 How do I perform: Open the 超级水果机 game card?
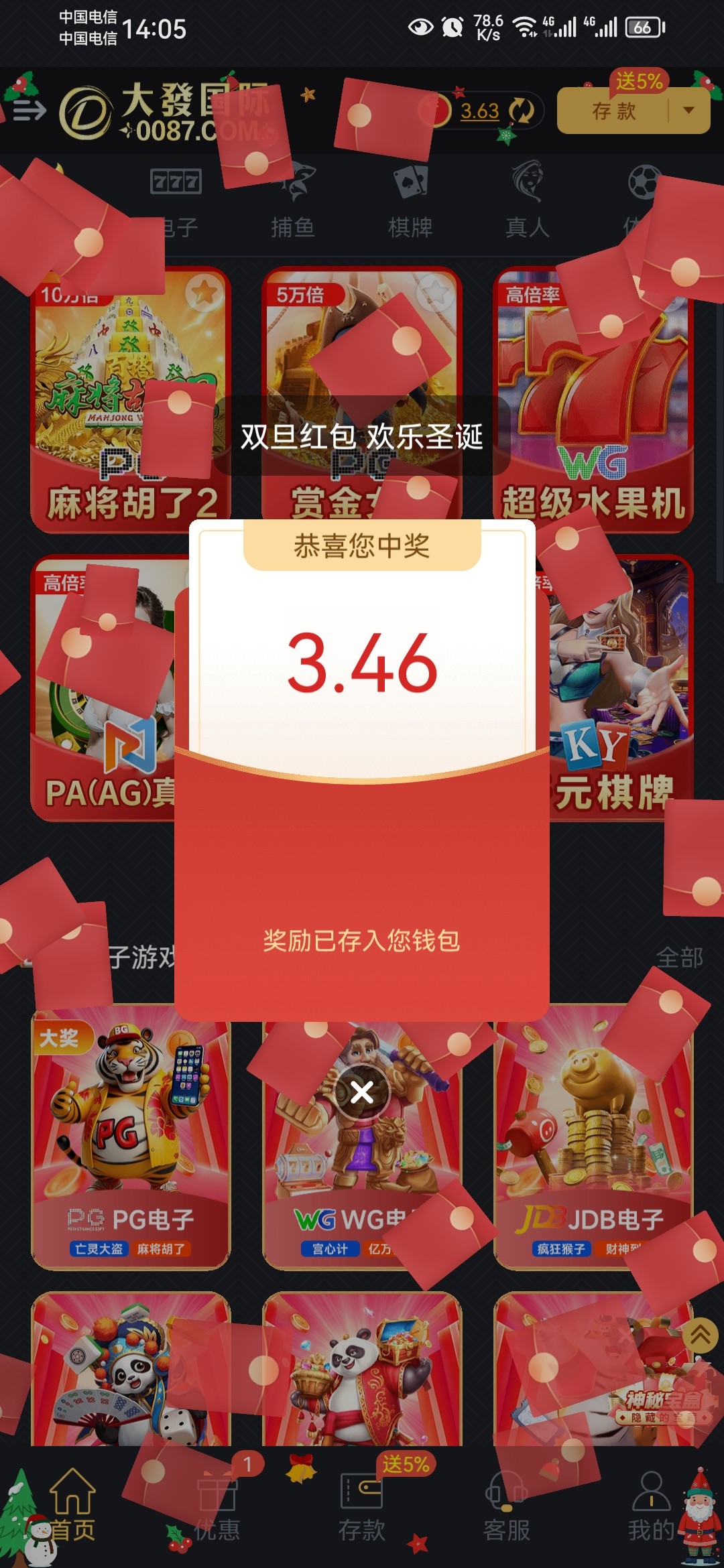coord(593,400)
